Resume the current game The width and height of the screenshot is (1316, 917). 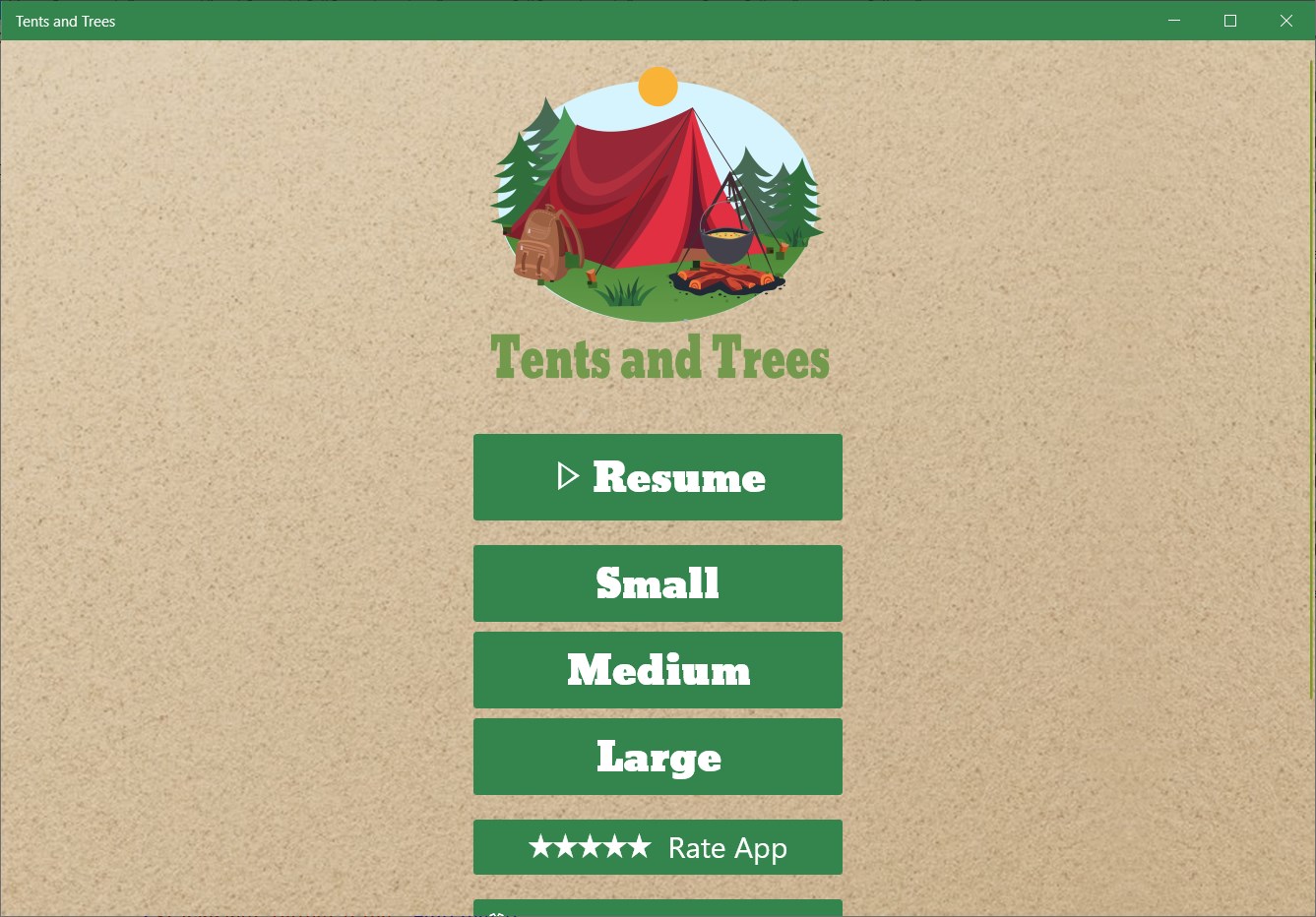pos(658,477)
